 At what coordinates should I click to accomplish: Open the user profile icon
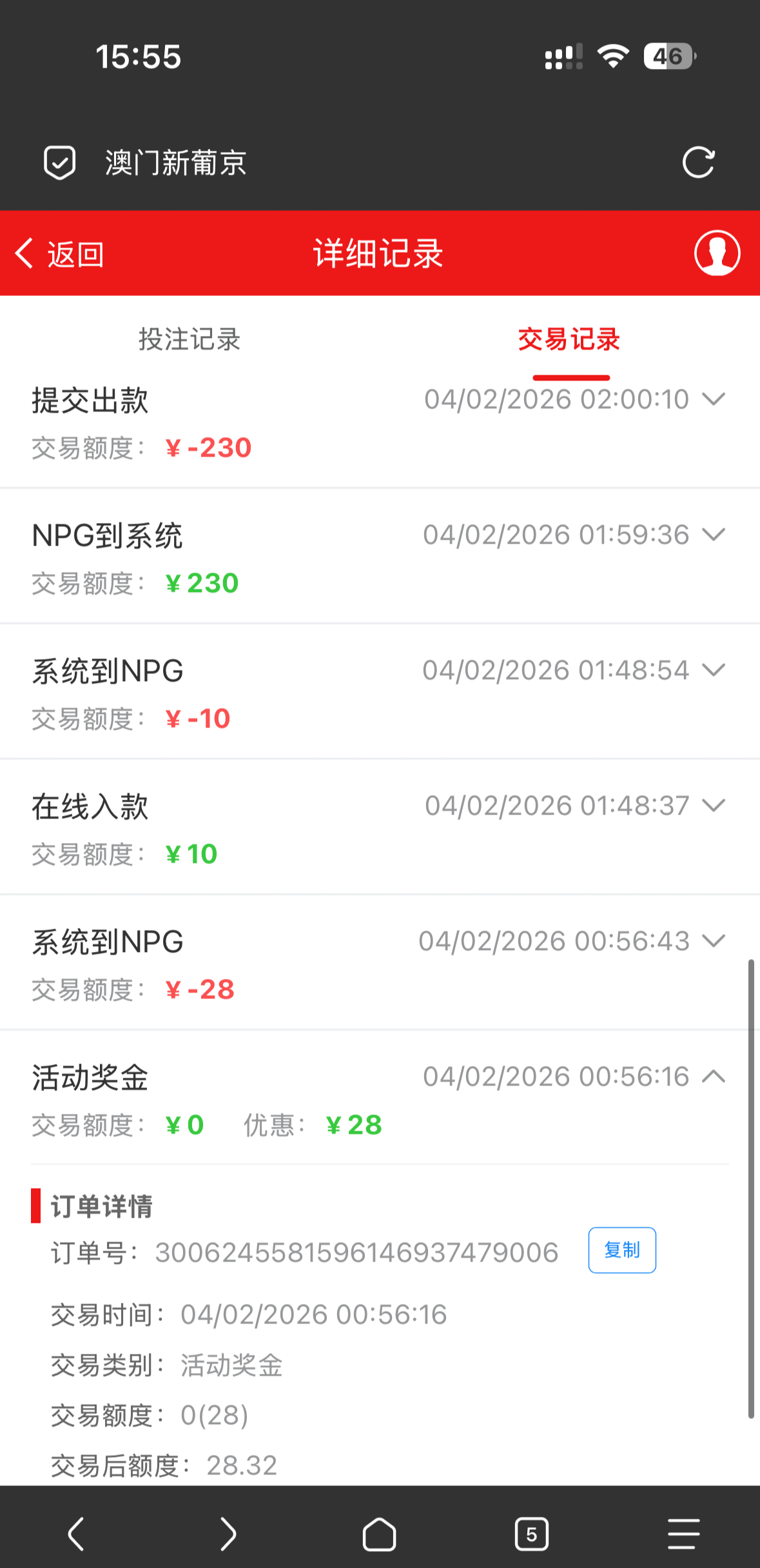(717, 253)
